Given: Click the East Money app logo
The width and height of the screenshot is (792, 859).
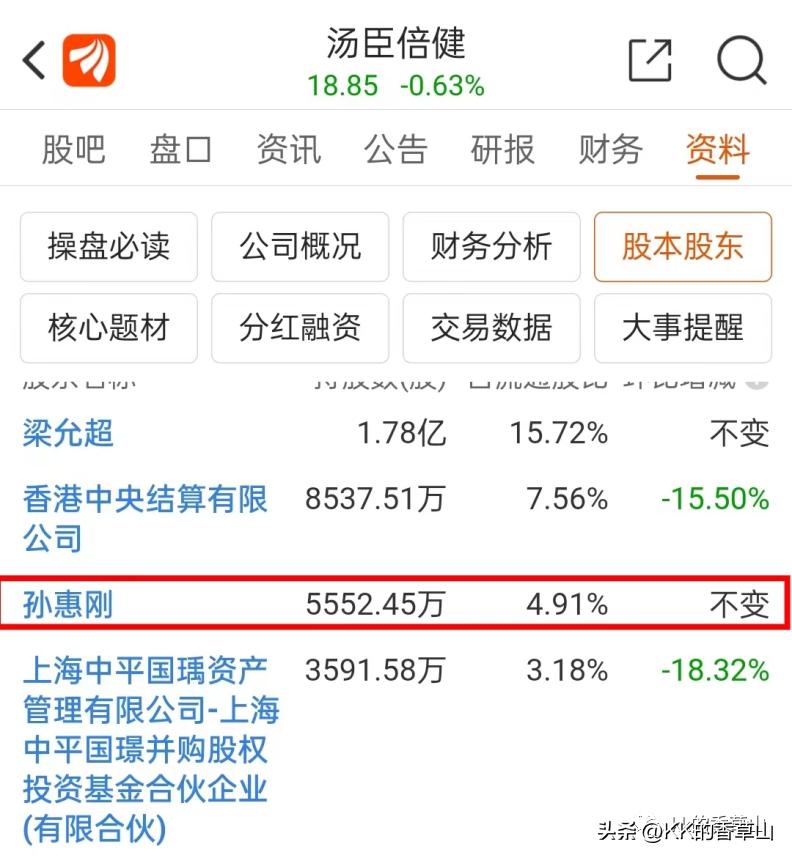Looking at the screenshot, I should pyautogui.click(x=90, y=60).
